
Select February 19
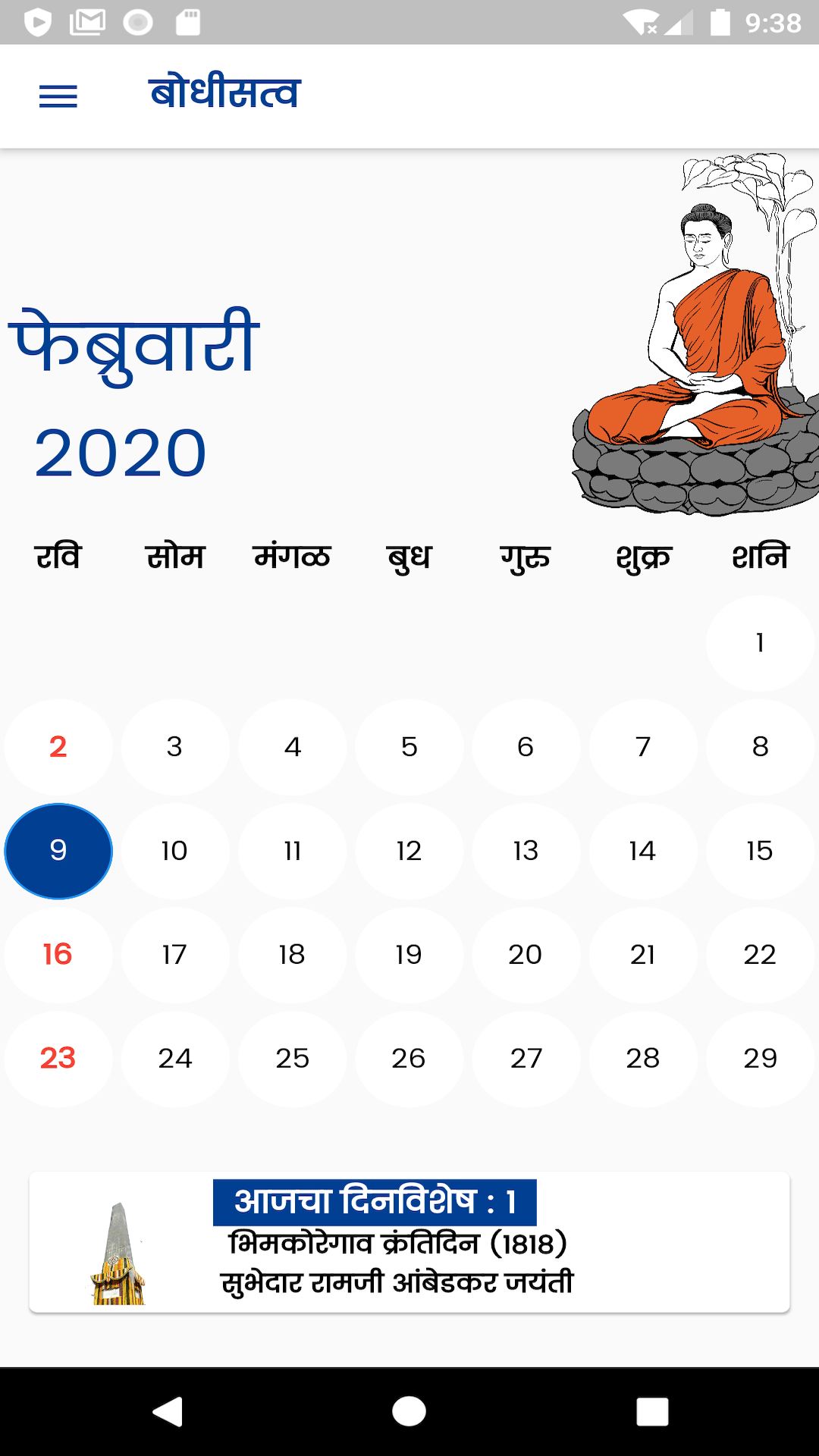(x=409, y=955)
